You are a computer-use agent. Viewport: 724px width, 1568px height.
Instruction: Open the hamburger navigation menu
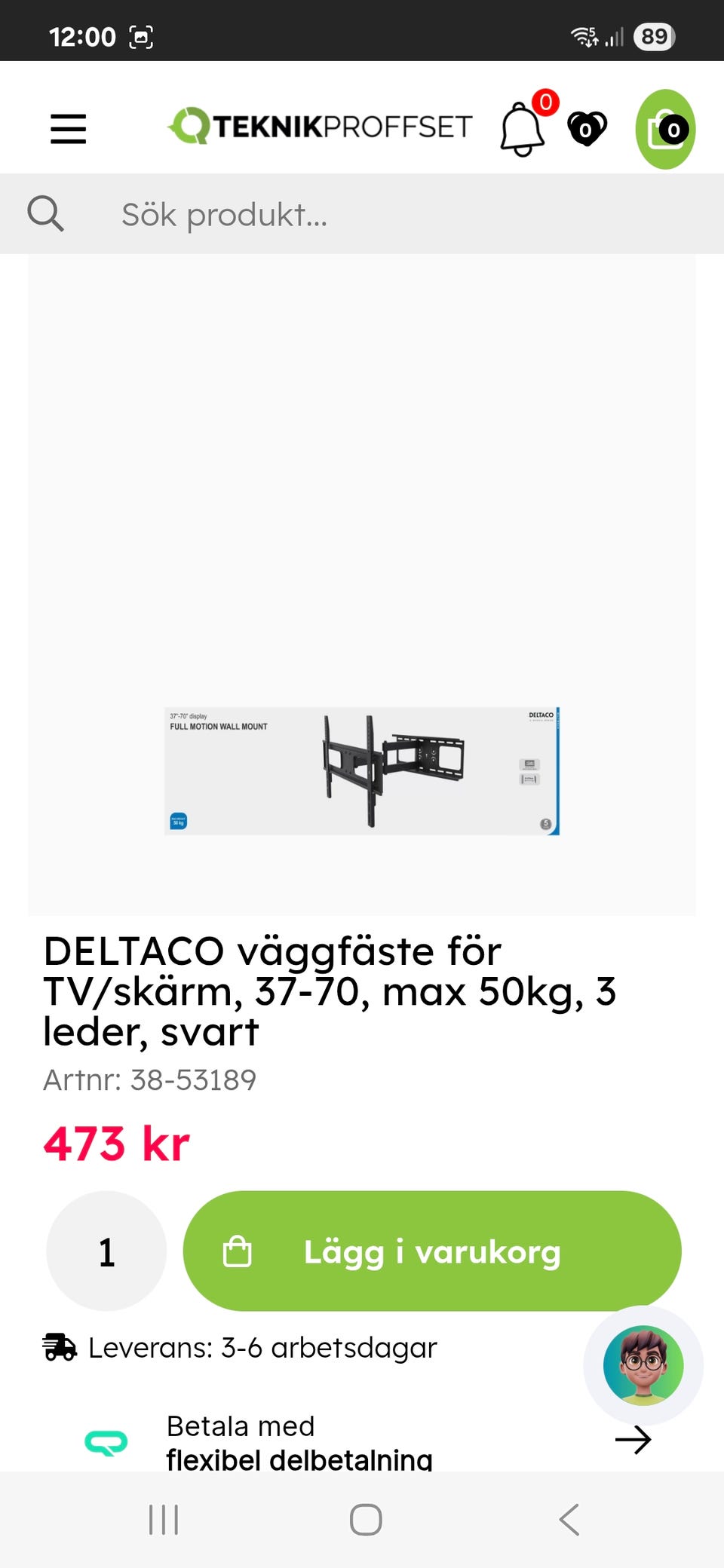pyautogui.click(x=67, y=129)
